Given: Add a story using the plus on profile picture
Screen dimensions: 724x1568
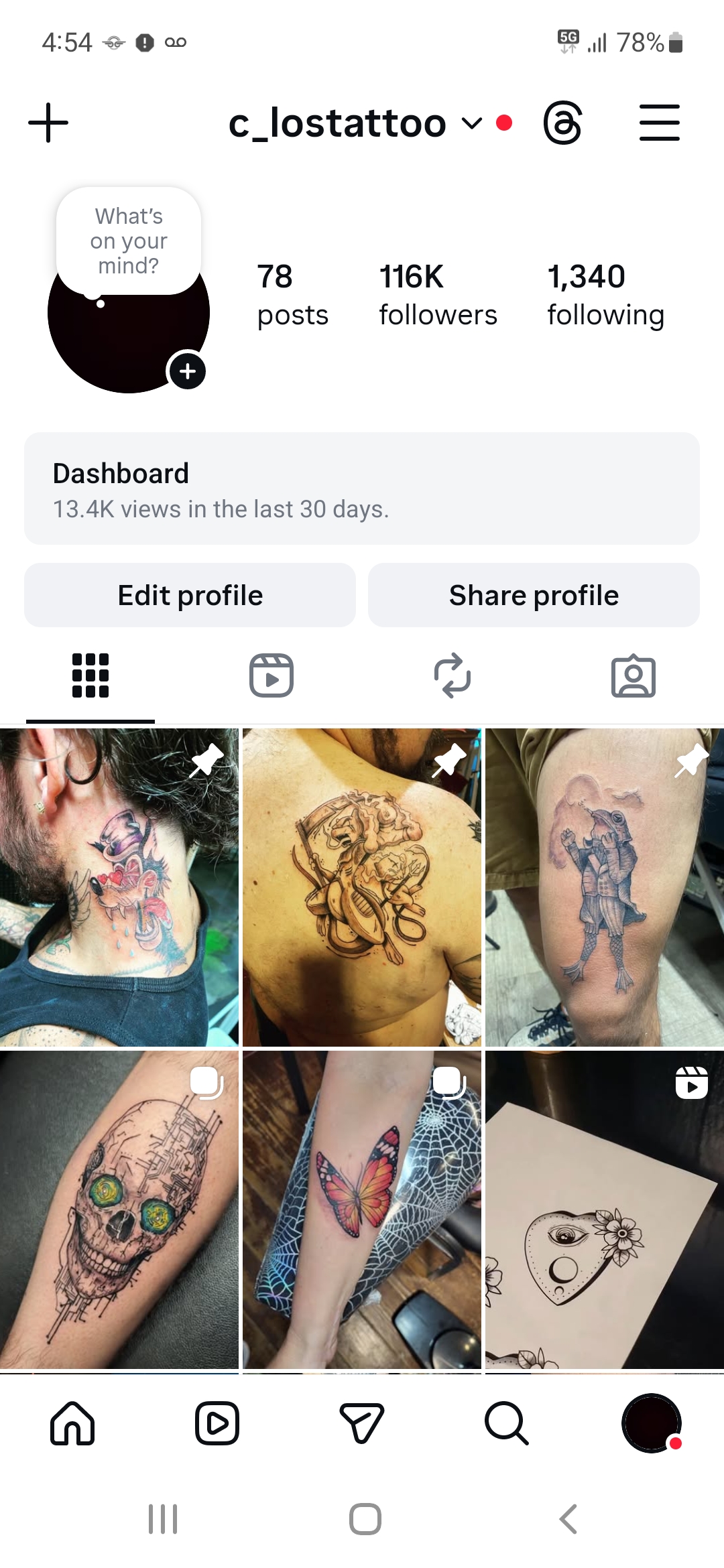Looking at the screenshot, I should [x=188, y=371].
